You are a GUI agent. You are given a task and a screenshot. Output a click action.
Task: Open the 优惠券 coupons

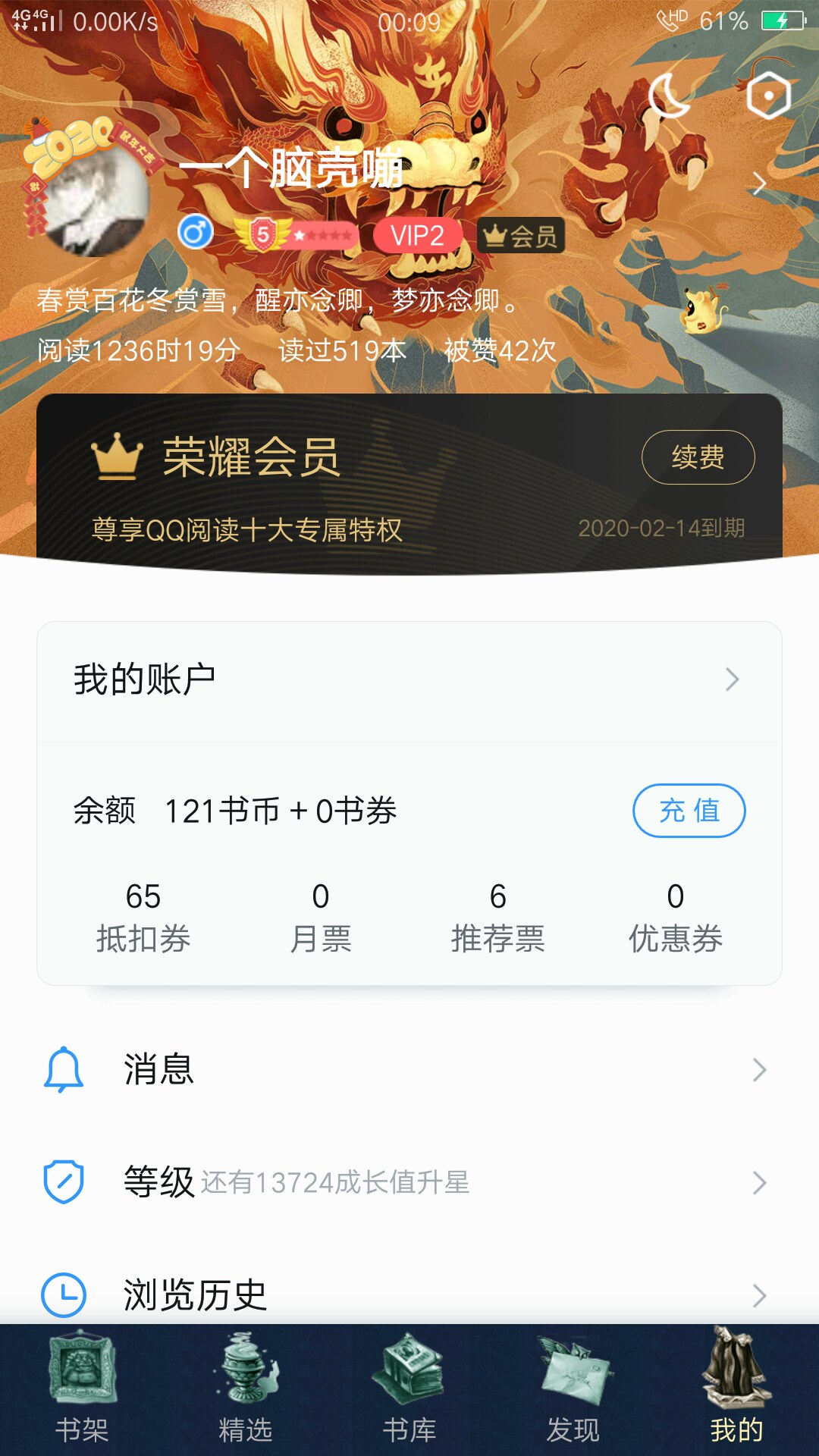pos(675,918)
